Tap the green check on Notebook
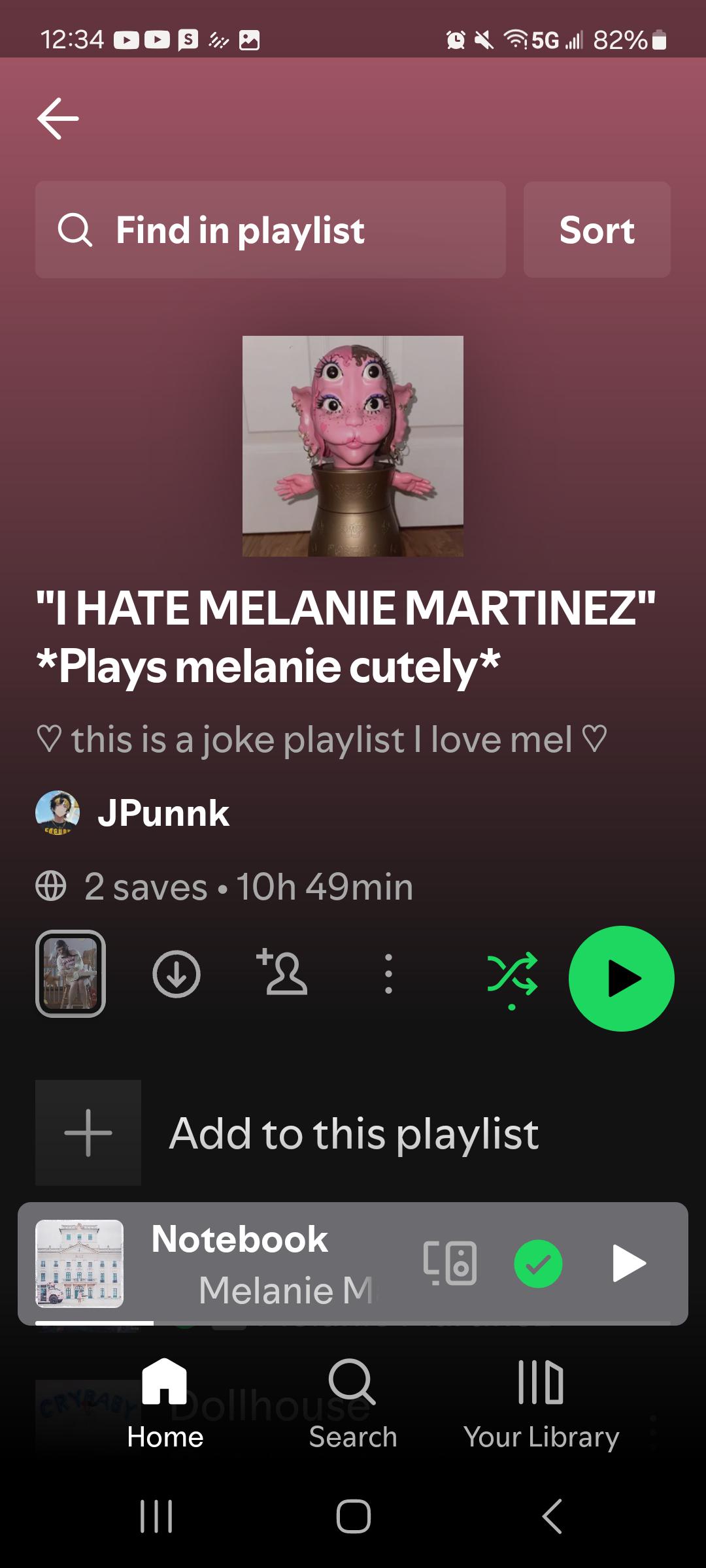The height and width of the screenshot is (1568, 706). pos(538,1264)
